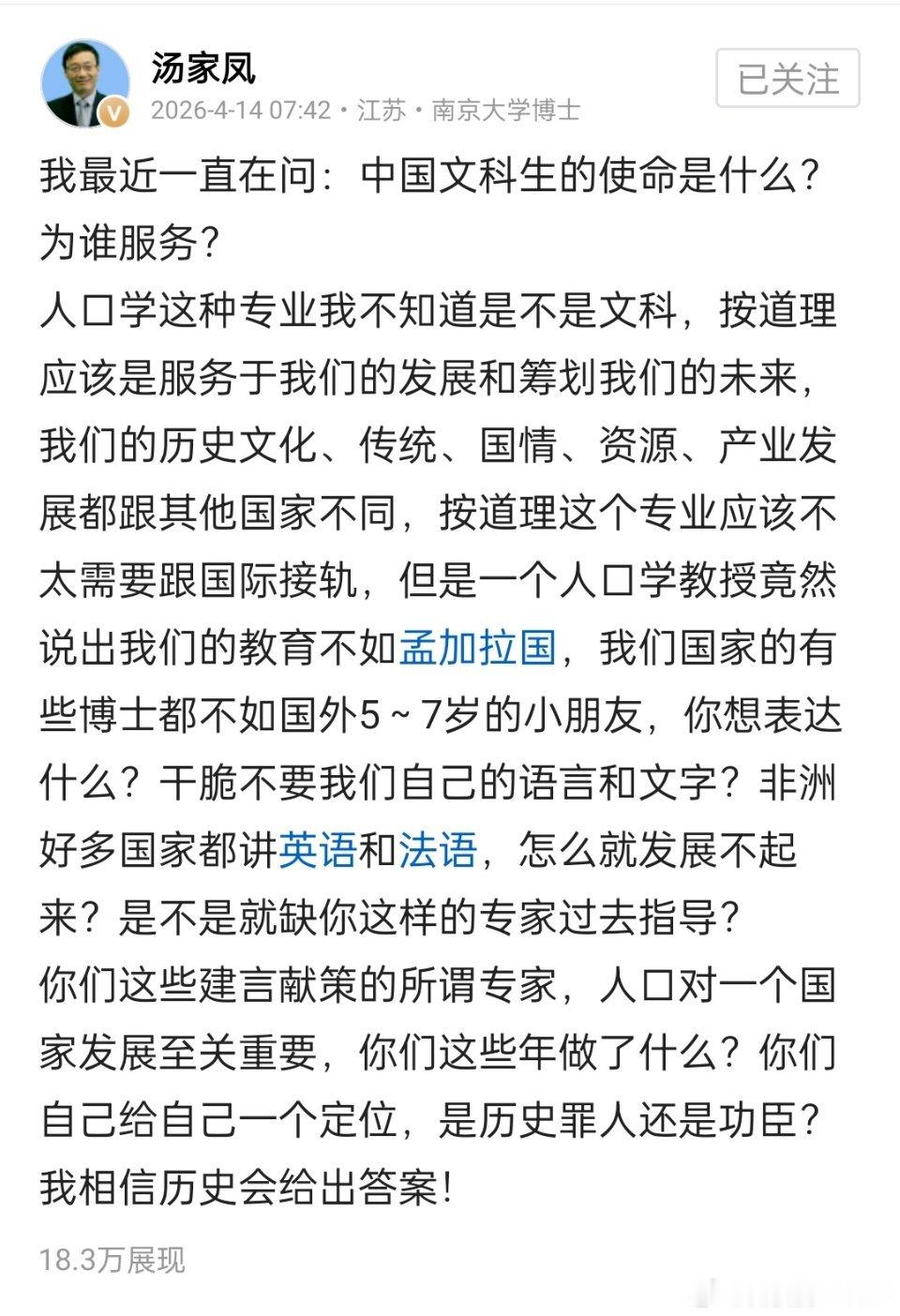Click the verified account badge overlay

coord(112,112)
